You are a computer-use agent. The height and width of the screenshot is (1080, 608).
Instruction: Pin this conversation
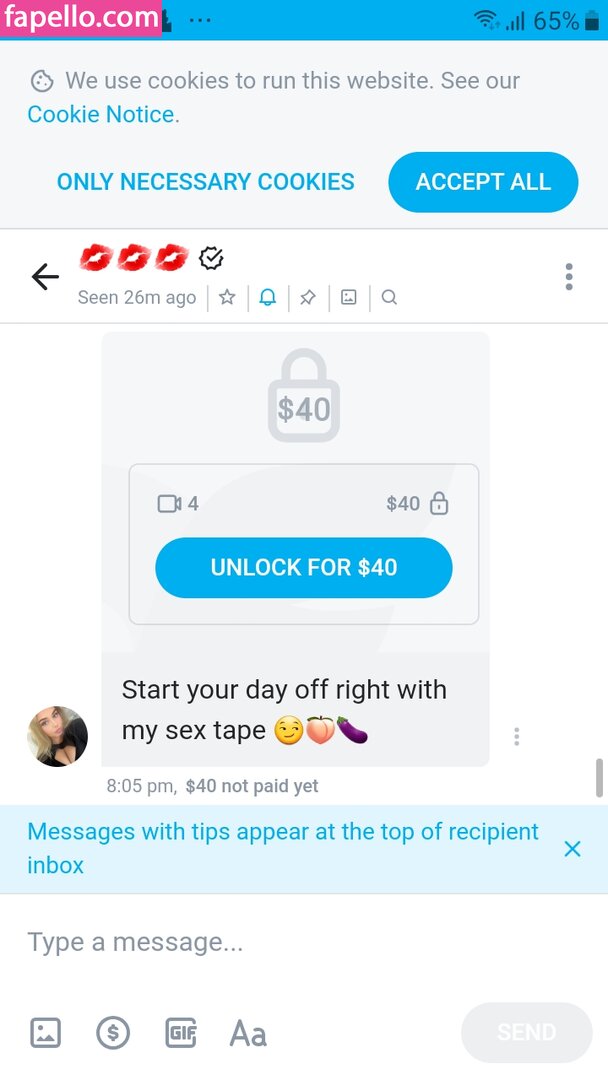pos(308,297)
